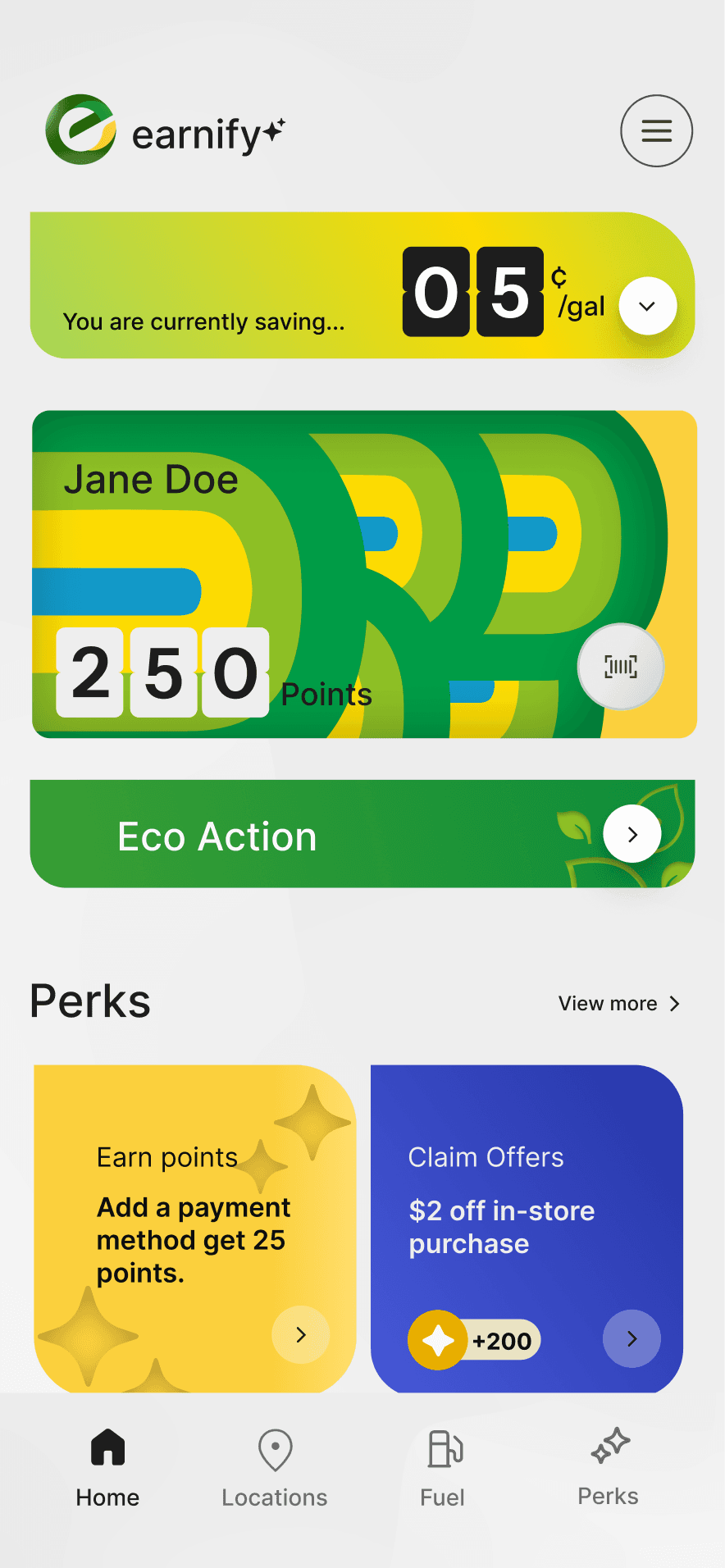This screenshot has height=1568, width=725.
Task: Expand the fuel savings details chevron
Action: tap(647, 307)
